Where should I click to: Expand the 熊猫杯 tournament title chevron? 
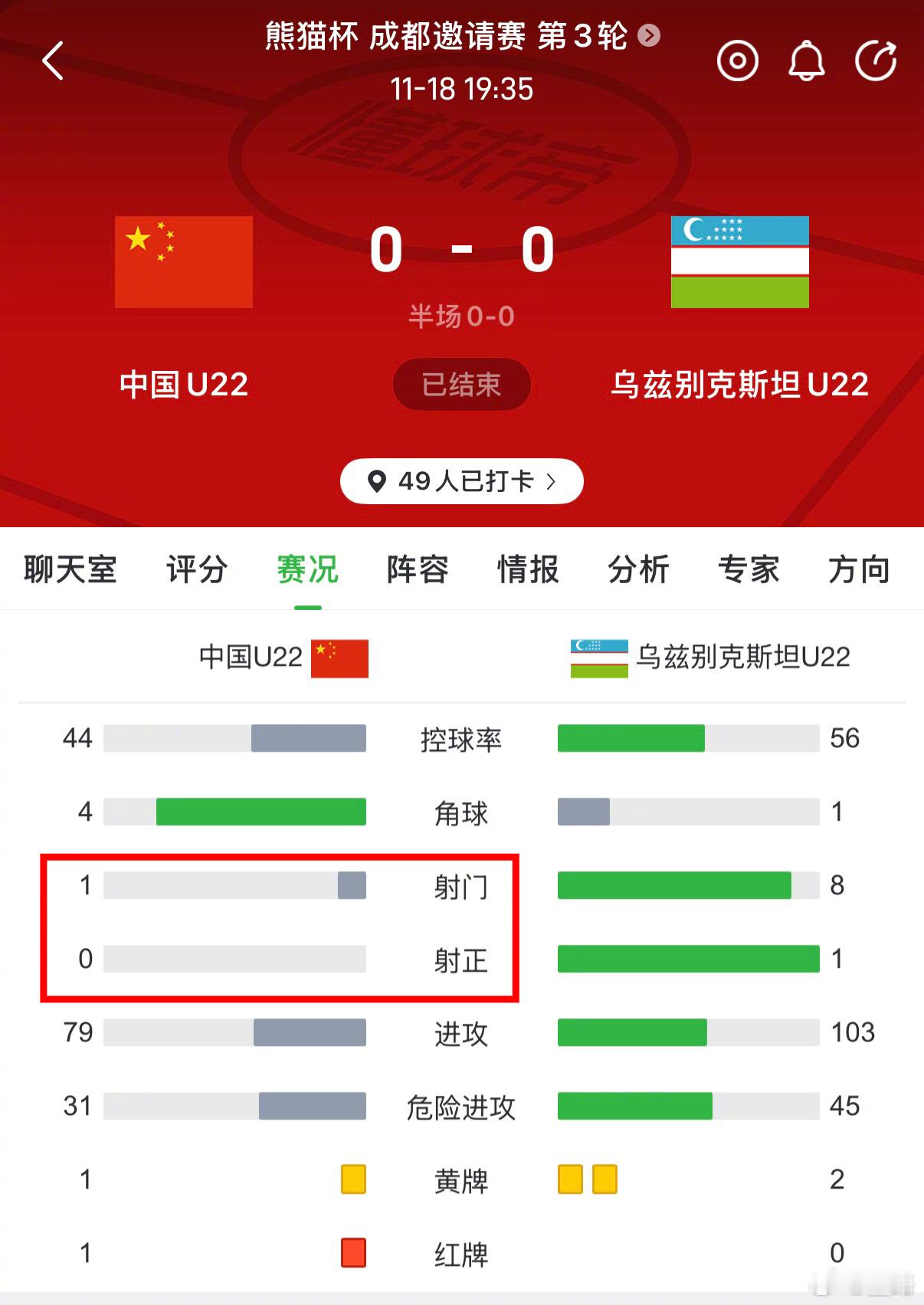tap(650, 34)
